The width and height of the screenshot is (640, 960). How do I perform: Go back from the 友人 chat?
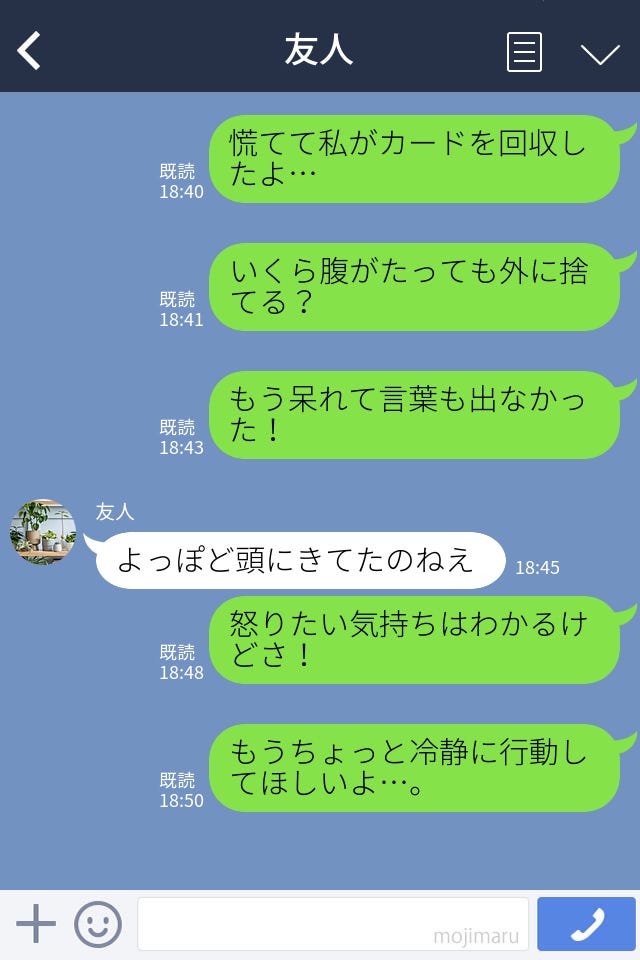click(x=29, y=51)
